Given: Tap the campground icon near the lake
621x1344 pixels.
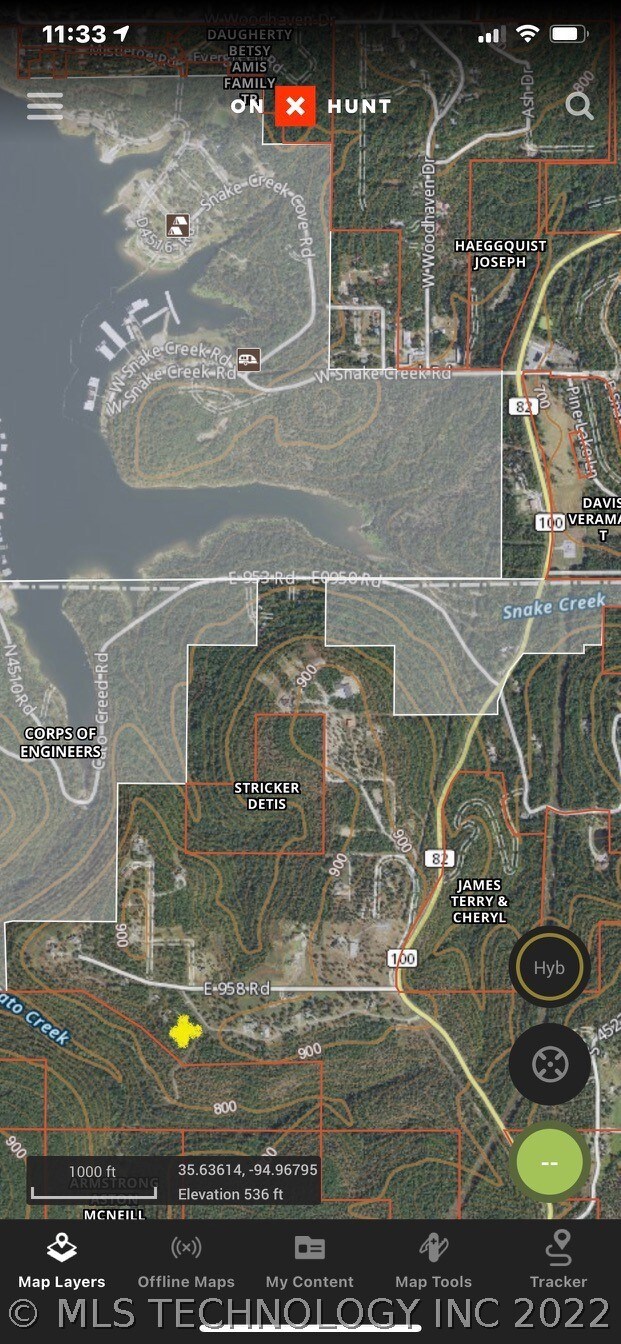Looking at the screenshot, I should [179, 225].
